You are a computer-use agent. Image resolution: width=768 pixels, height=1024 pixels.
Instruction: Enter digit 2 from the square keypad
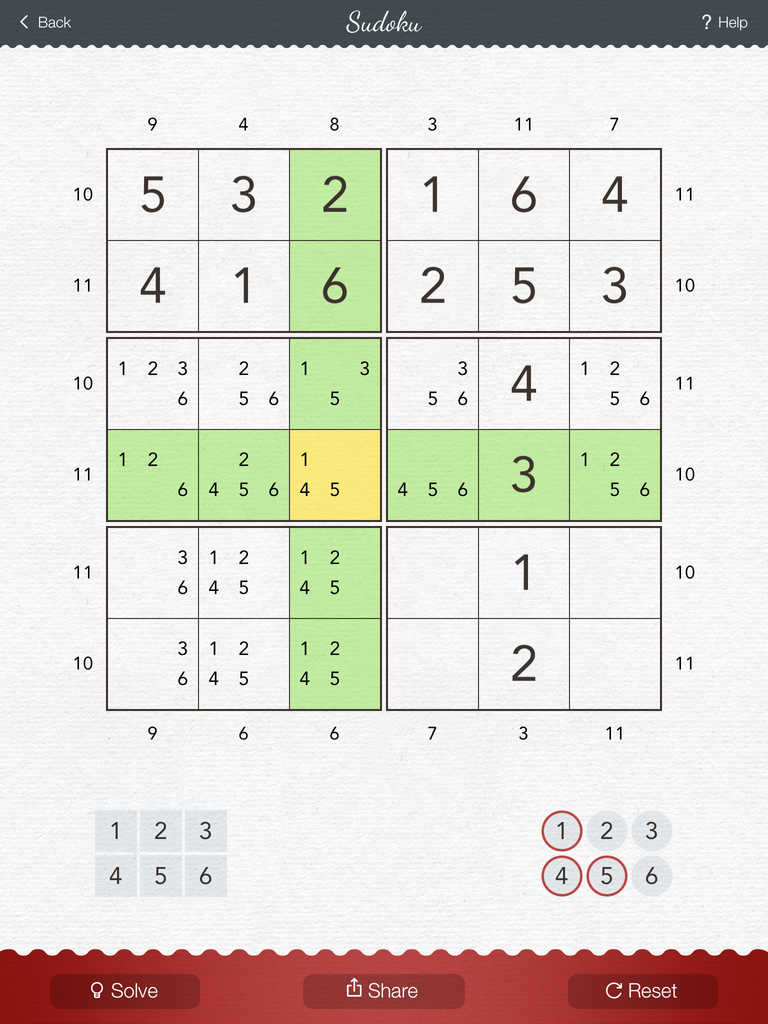[161, 831]
